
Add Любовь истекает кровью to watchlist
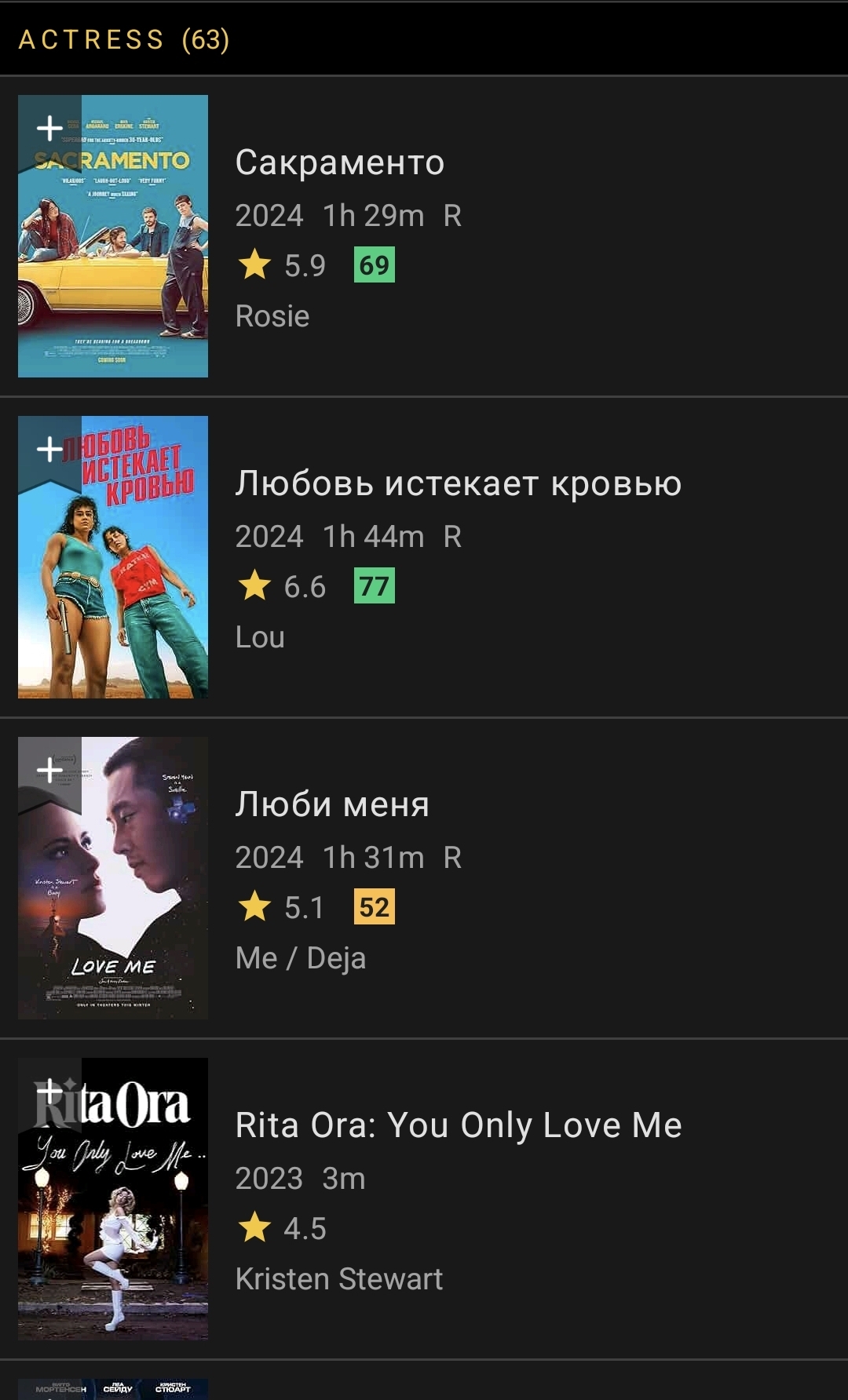49,449
